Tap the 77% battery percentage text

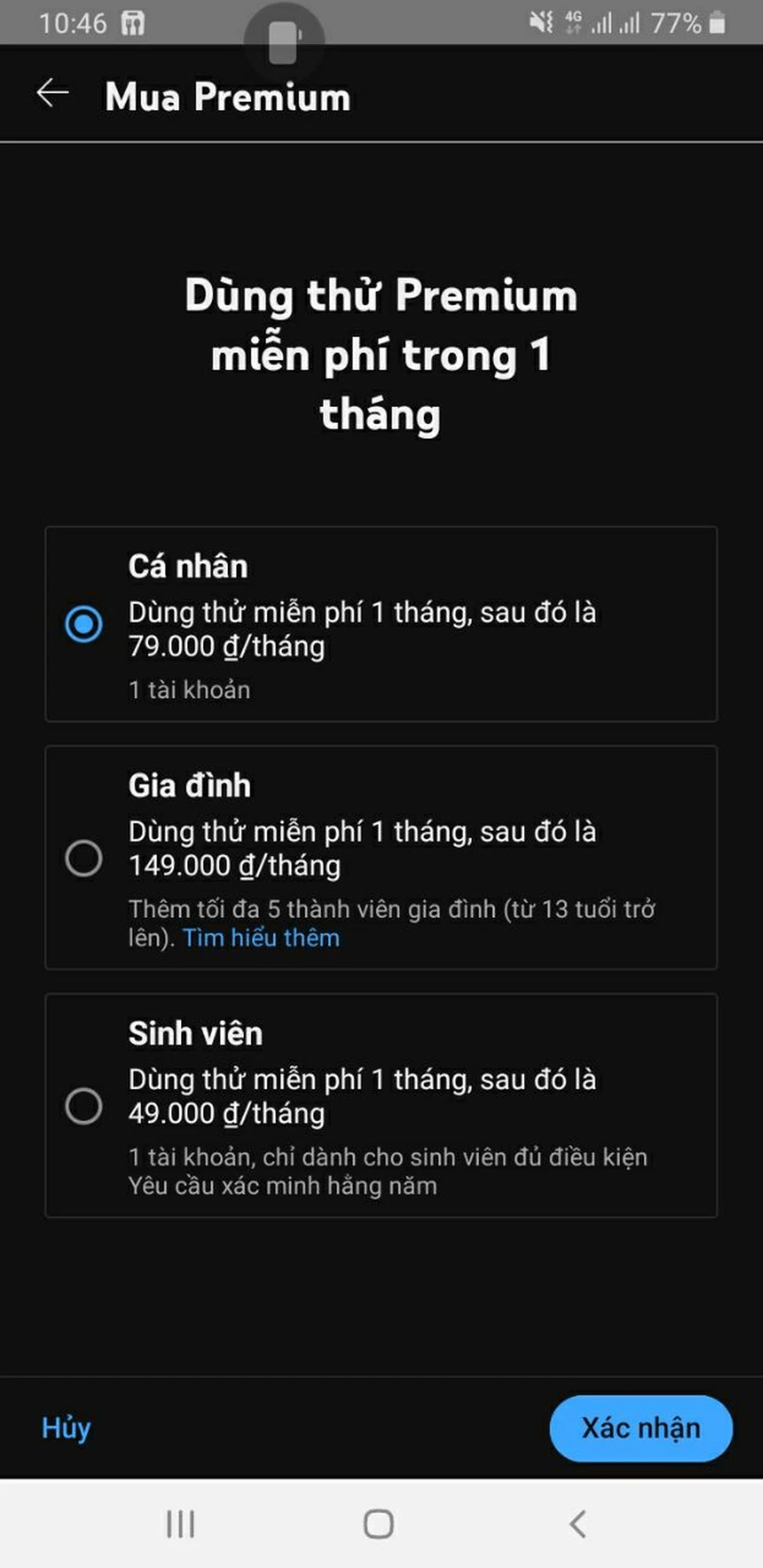678,23
